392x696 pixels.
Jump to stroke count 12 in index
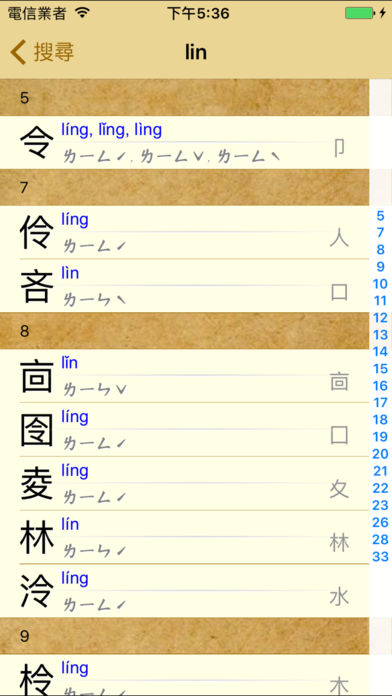click(380, 318)
